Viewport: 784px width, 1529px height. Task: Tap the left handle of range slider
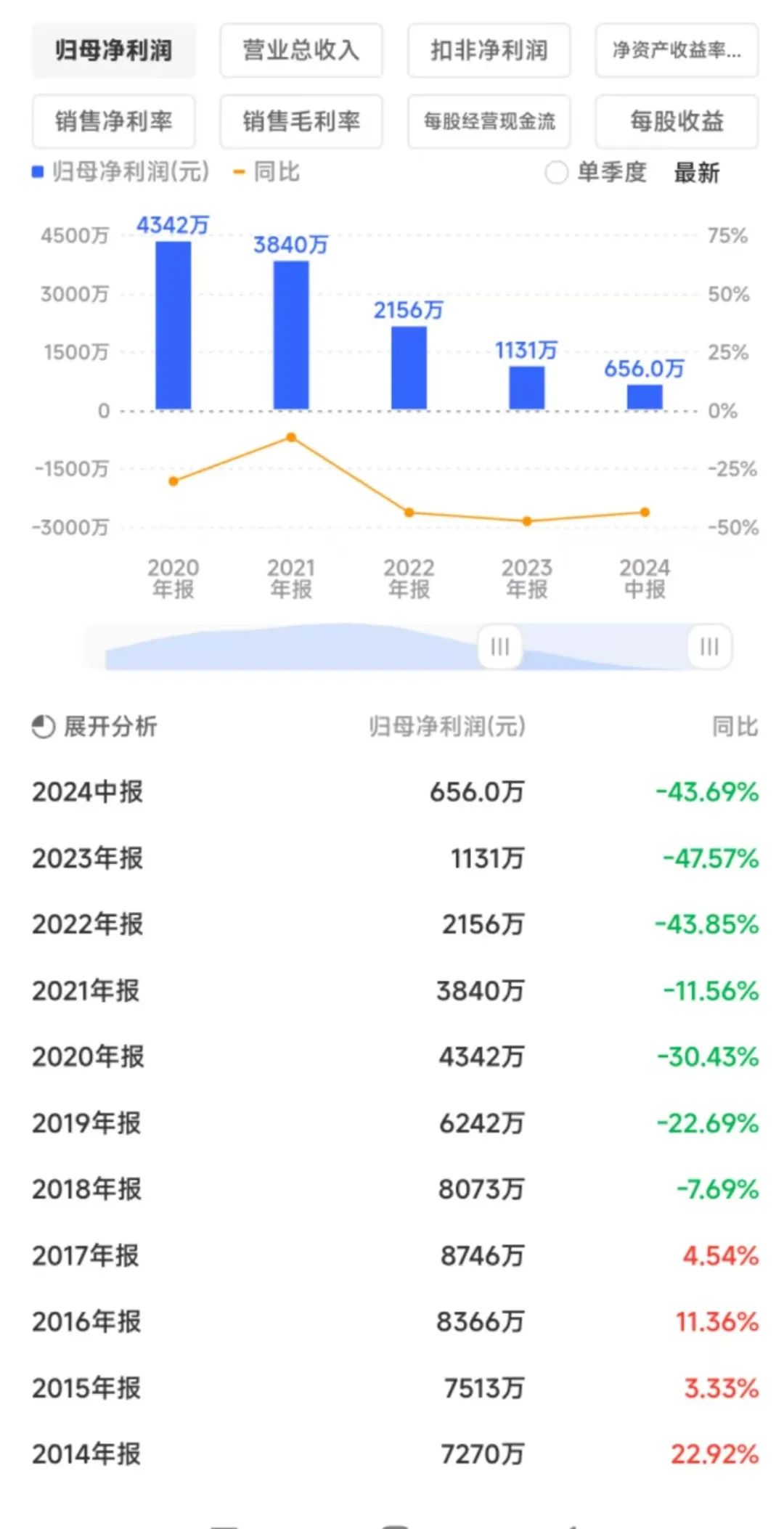coord(499,646)
